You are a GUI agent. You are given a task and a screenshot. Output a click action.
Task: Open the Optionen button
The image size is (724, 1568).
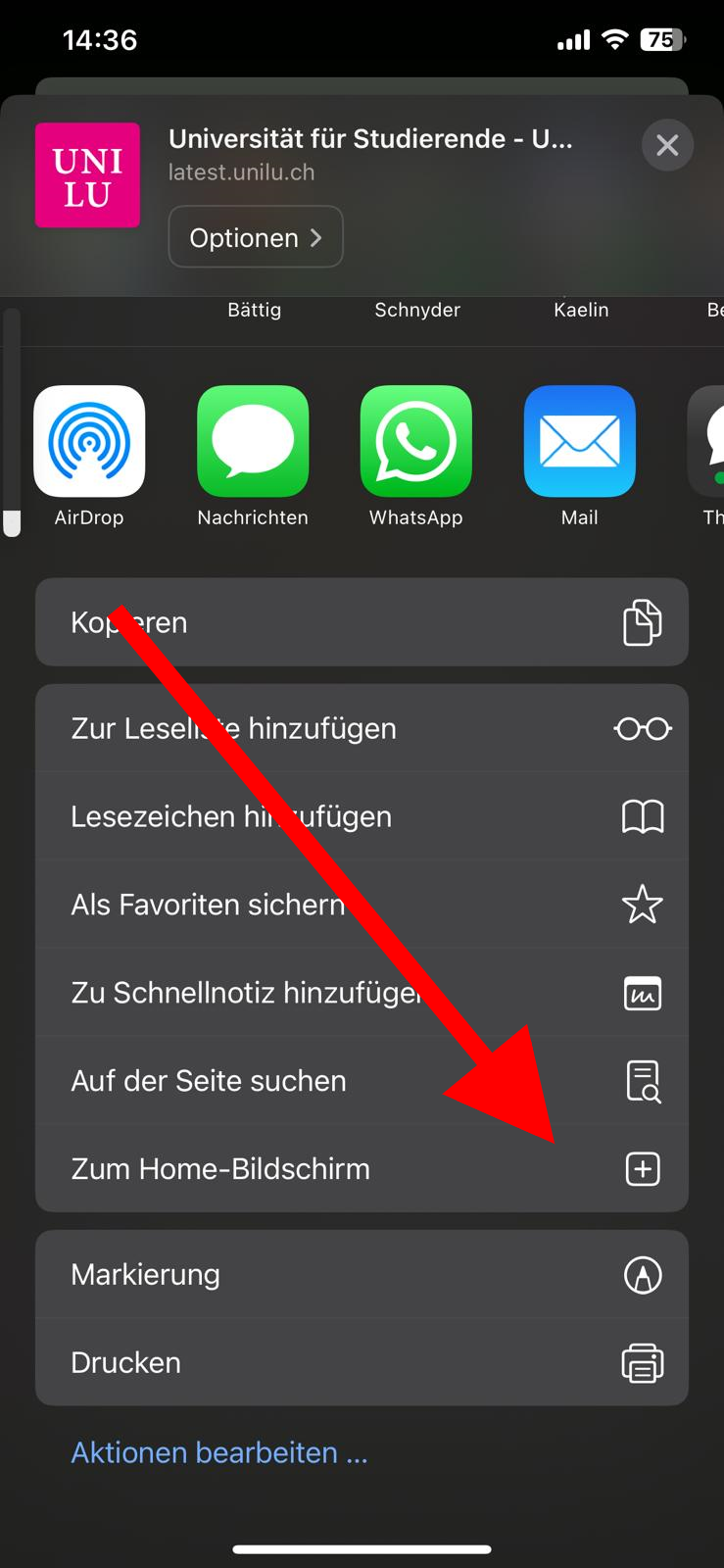click(256, 237)
